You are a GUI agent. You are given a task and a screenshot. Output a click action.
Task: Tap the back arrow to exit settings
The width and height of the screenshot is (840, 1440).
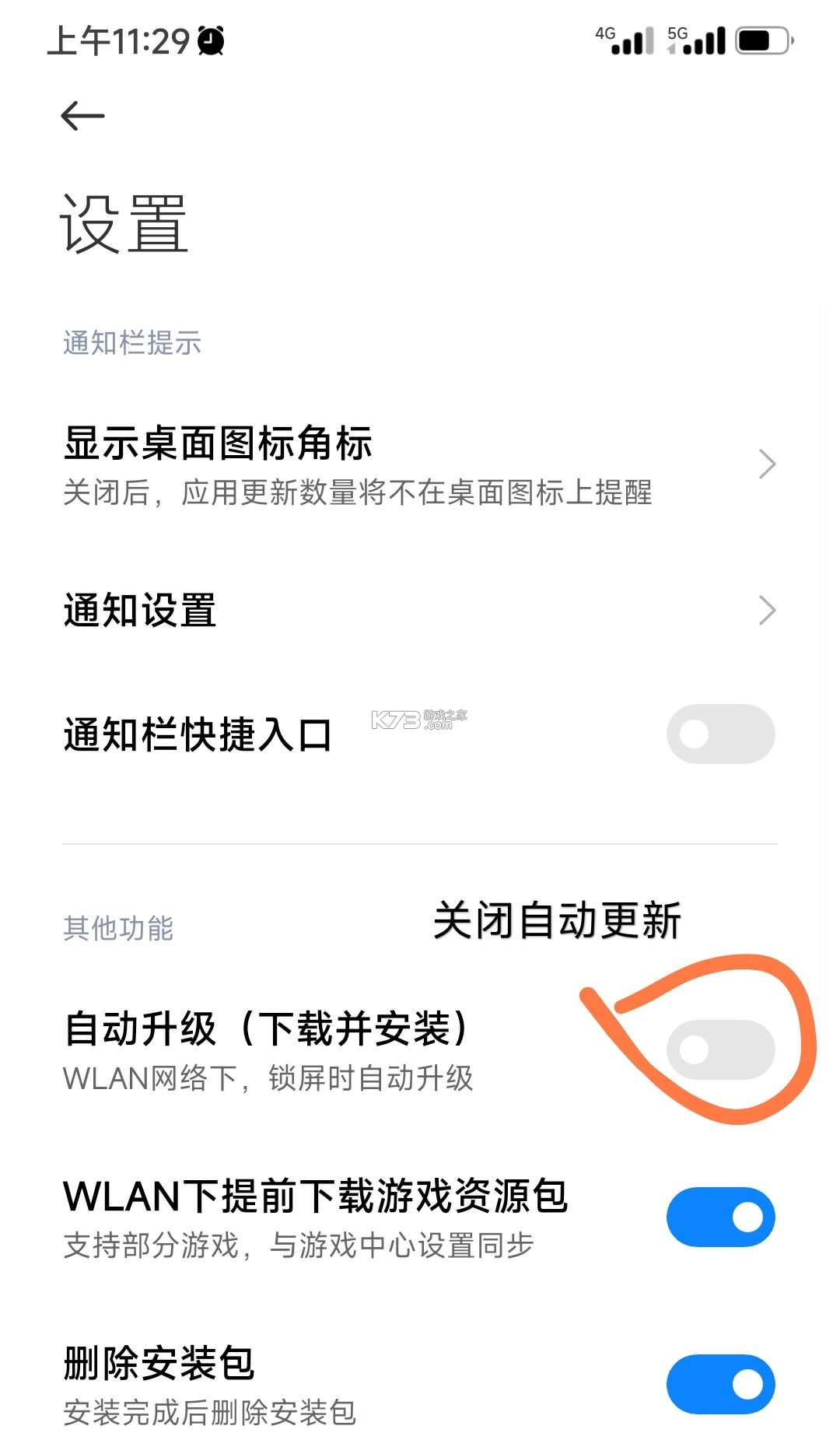(x=82, y=115)
